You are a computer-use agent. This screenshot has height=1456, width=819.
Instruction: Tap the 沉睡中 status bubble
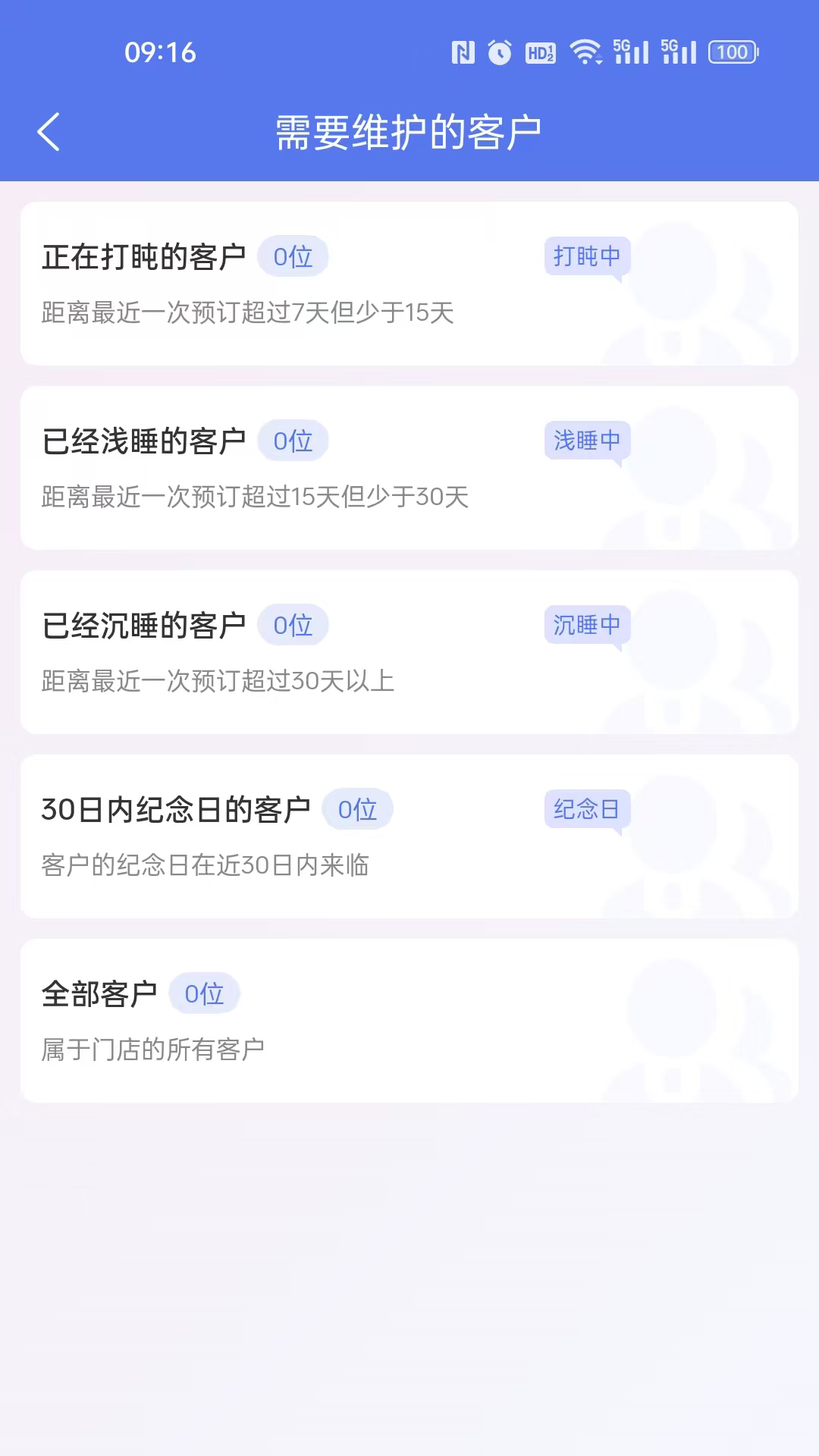586,625
